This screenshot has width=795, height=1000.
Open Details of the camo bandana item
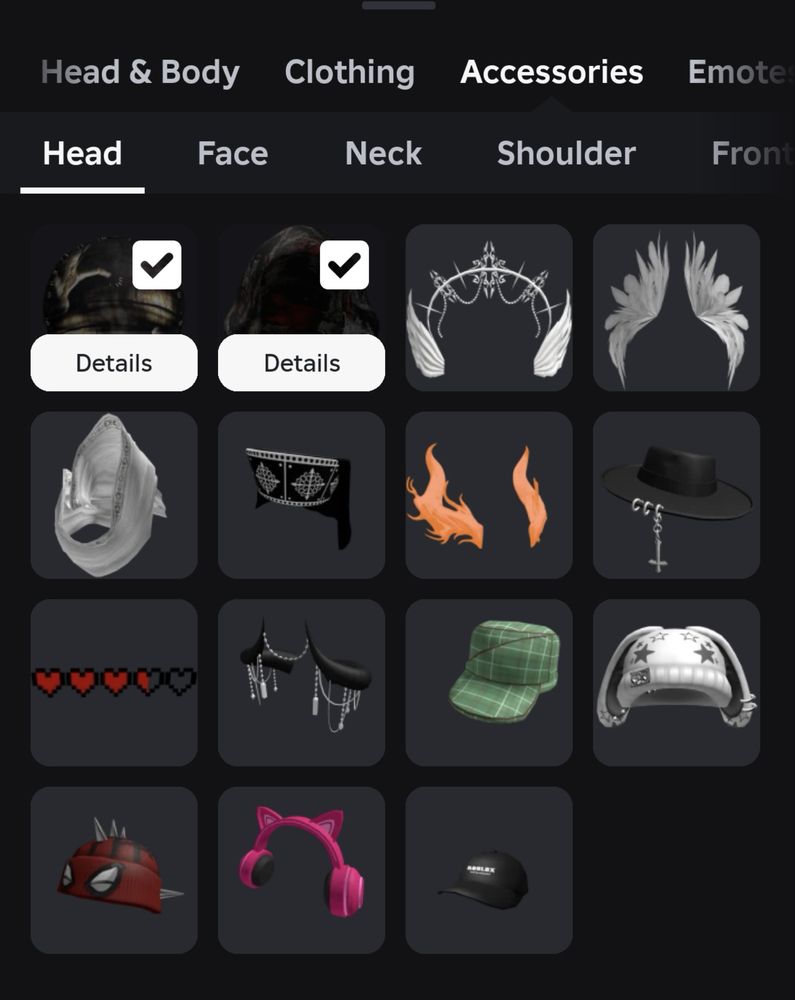(x=114, y=363)
